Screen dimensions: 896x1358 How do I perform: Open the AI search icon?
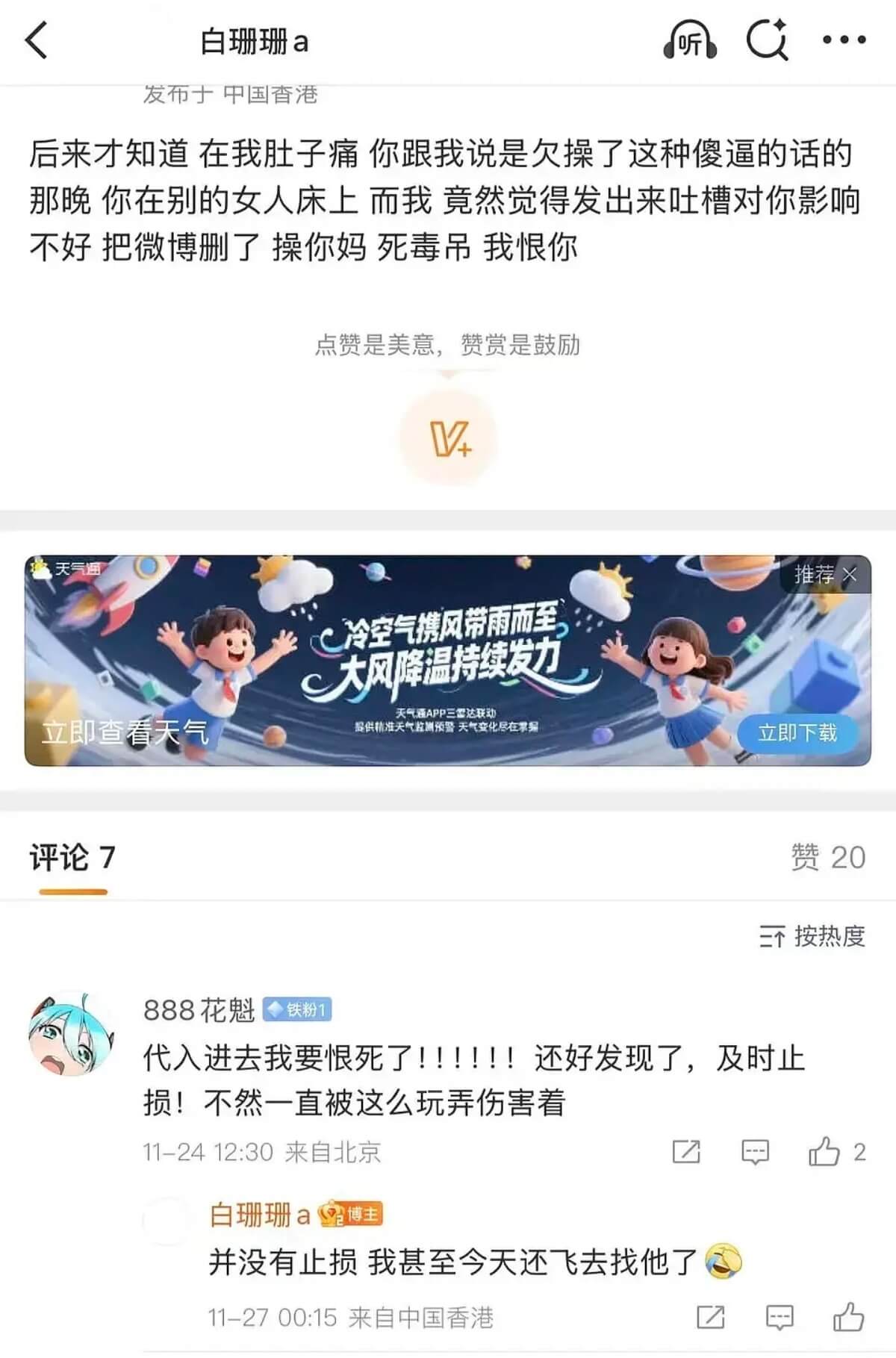[x=768, y=40]
